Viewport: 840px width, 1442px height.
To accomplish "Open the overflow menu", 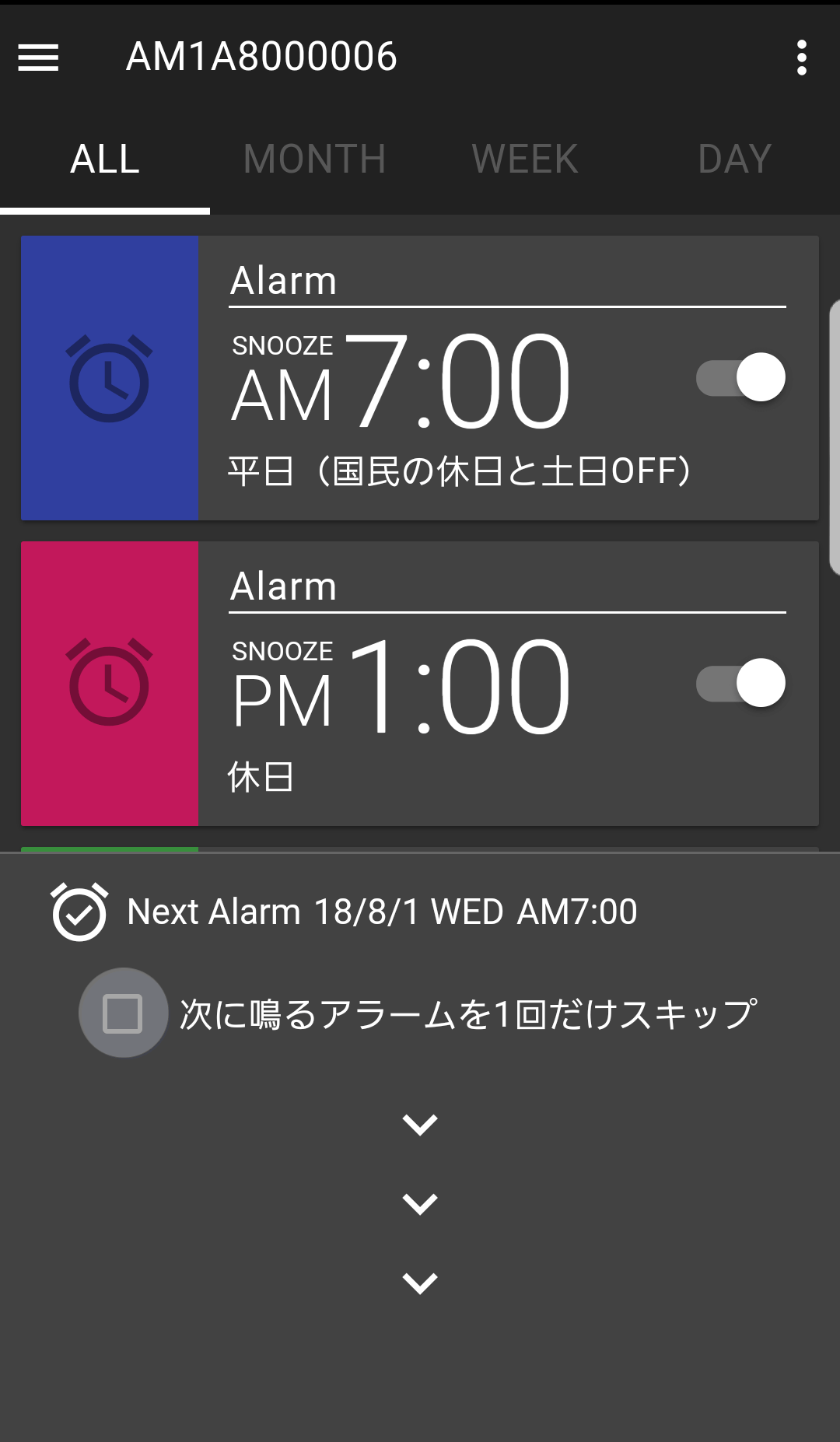I will [801, 58].
